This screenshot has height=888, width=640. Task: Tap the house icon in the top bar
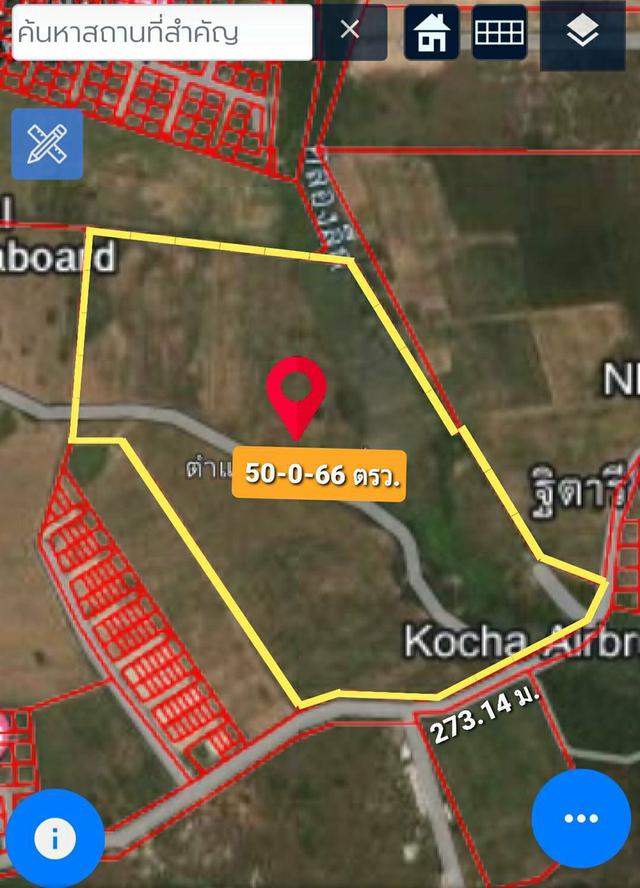(x=432, y=32)
